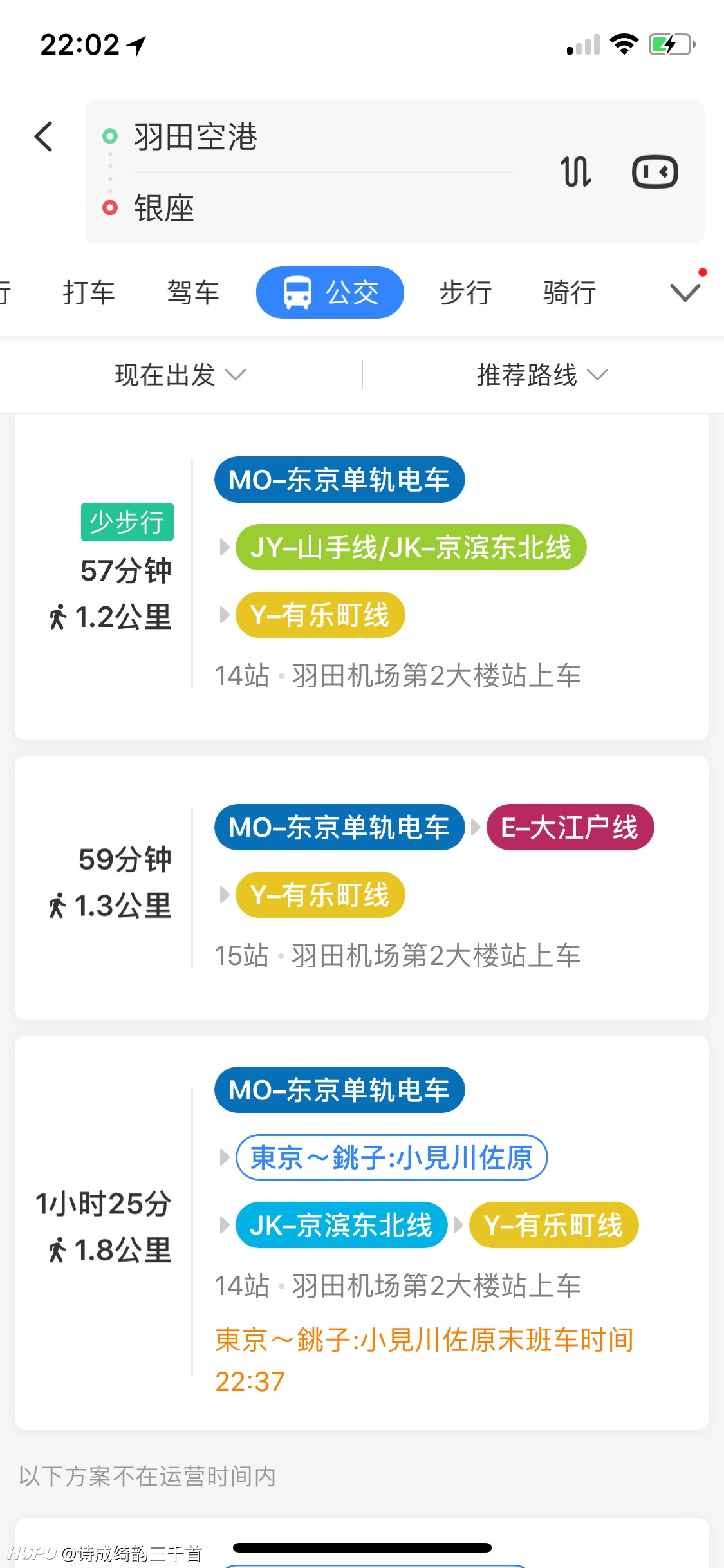Viewport: 724px width, 1568px height.
Task: Select the 公交 transit tab
Action: pyautogui.click(x=330, y=293)
